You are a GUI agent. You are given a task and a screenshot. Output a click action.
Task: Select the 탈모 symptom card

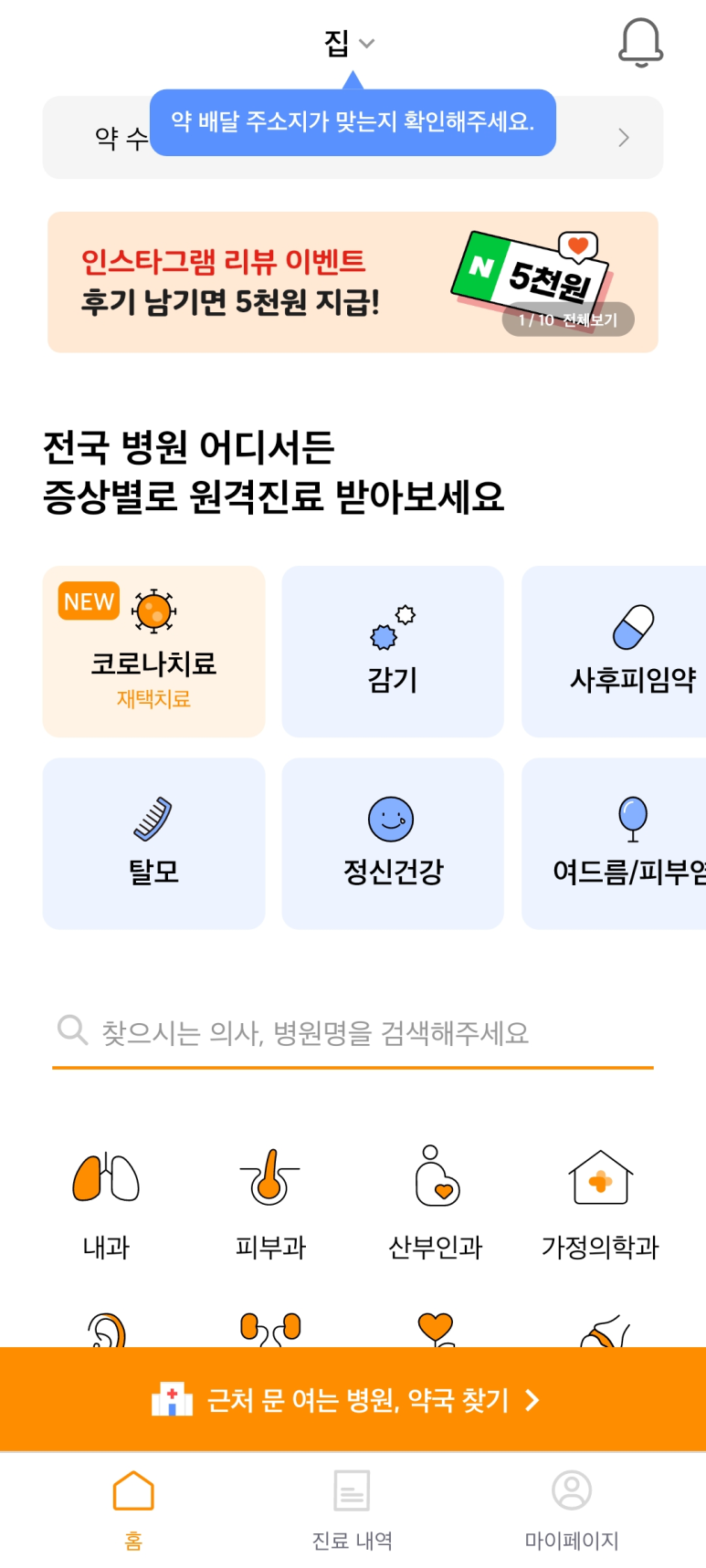pos(153,843)
